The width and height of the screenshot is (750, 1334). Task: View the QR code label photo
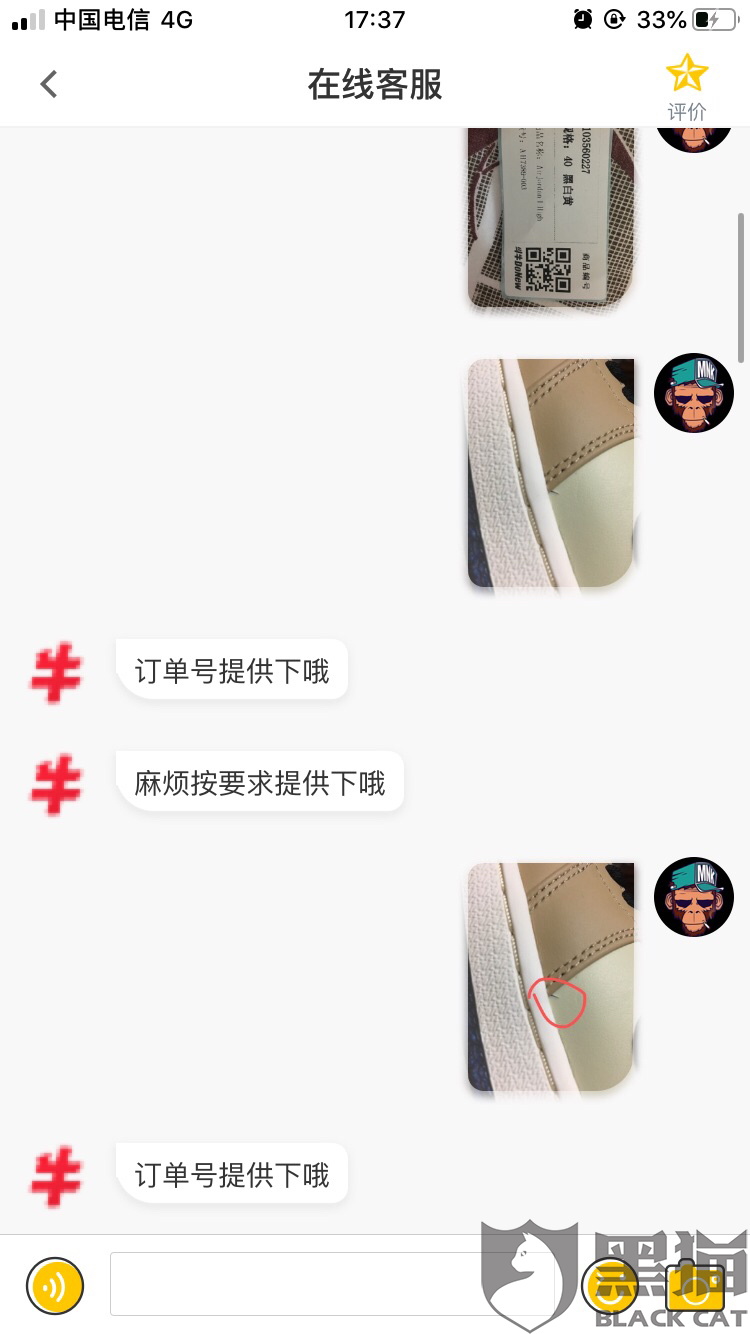[551, 218]
